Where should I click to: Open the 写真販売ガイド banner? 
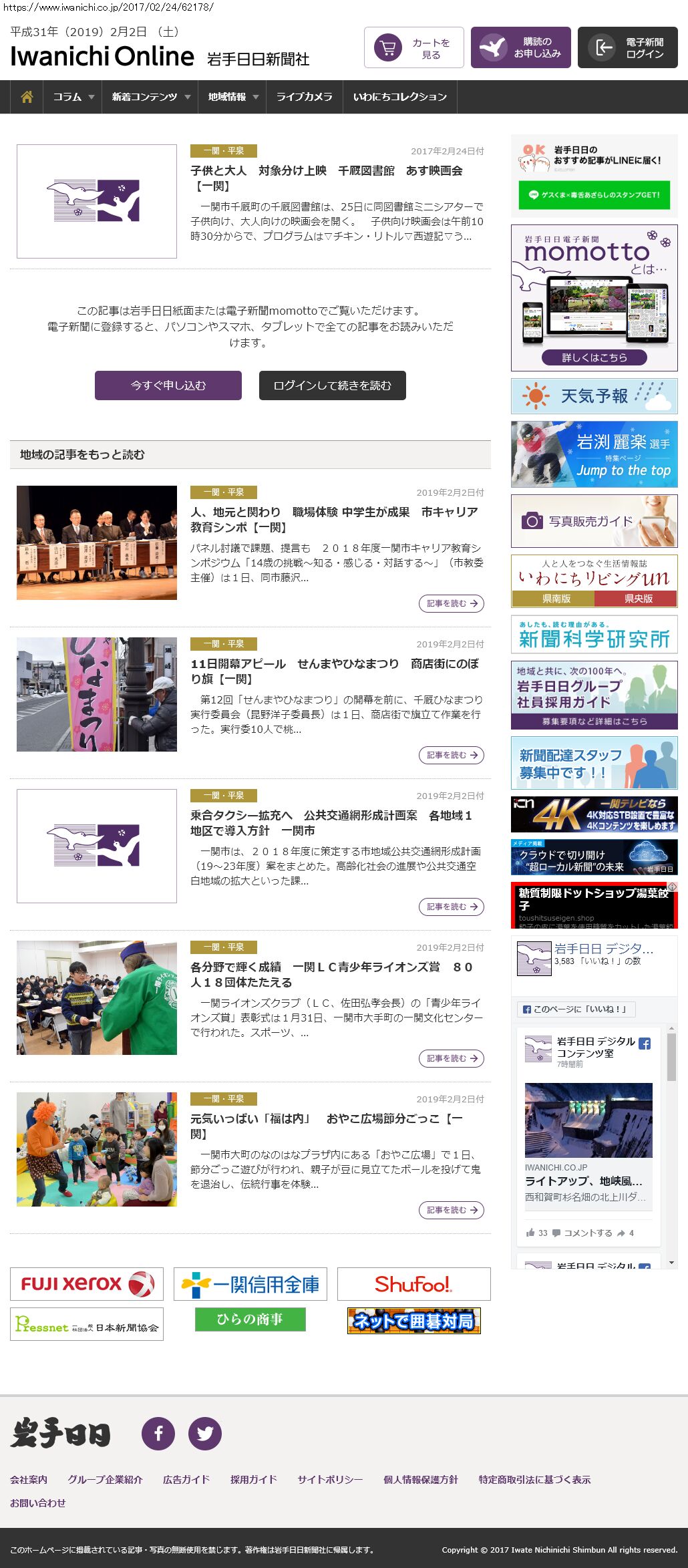(x=594, y=521)
